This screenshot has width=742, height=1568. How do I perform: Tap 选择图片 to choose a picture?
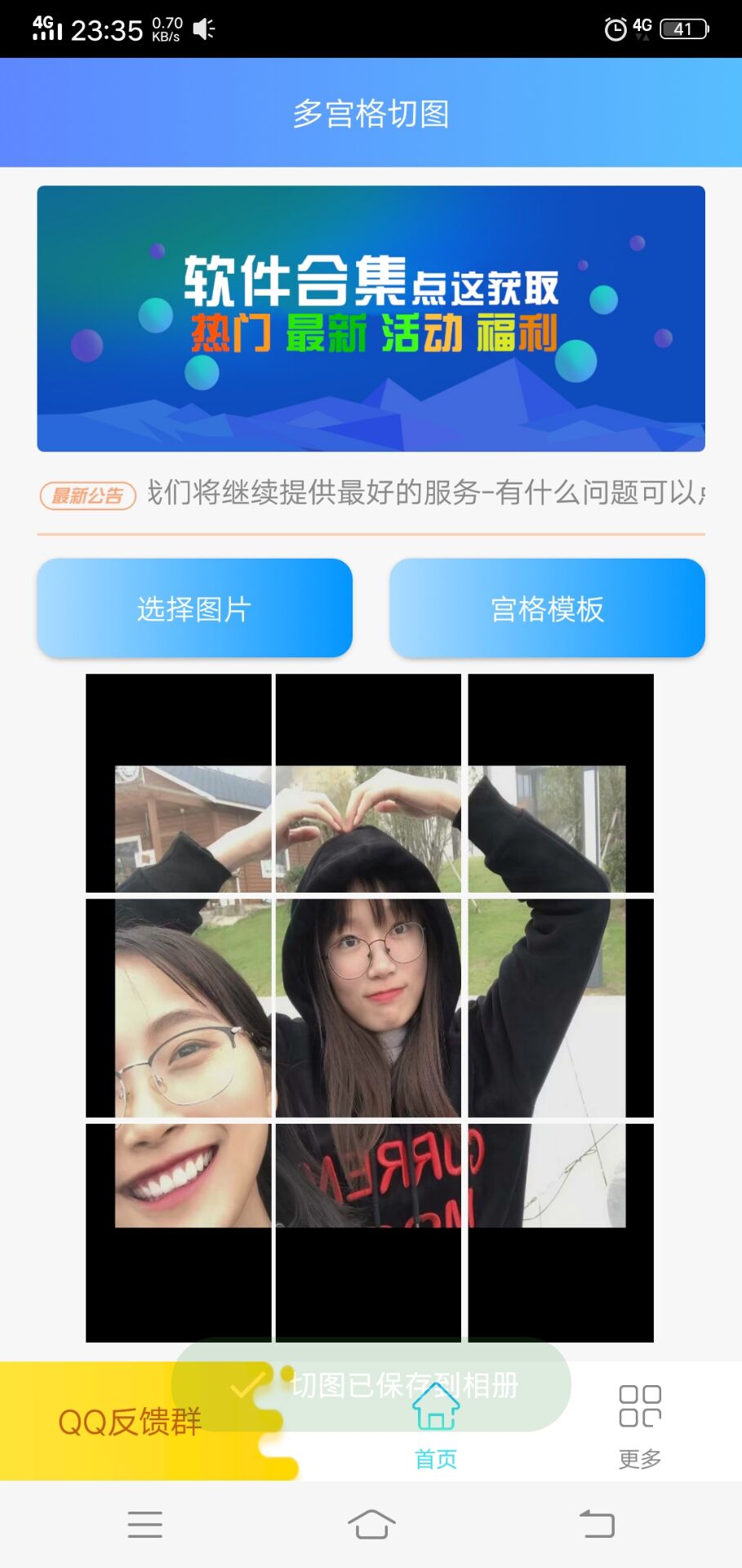pos(194,608)
